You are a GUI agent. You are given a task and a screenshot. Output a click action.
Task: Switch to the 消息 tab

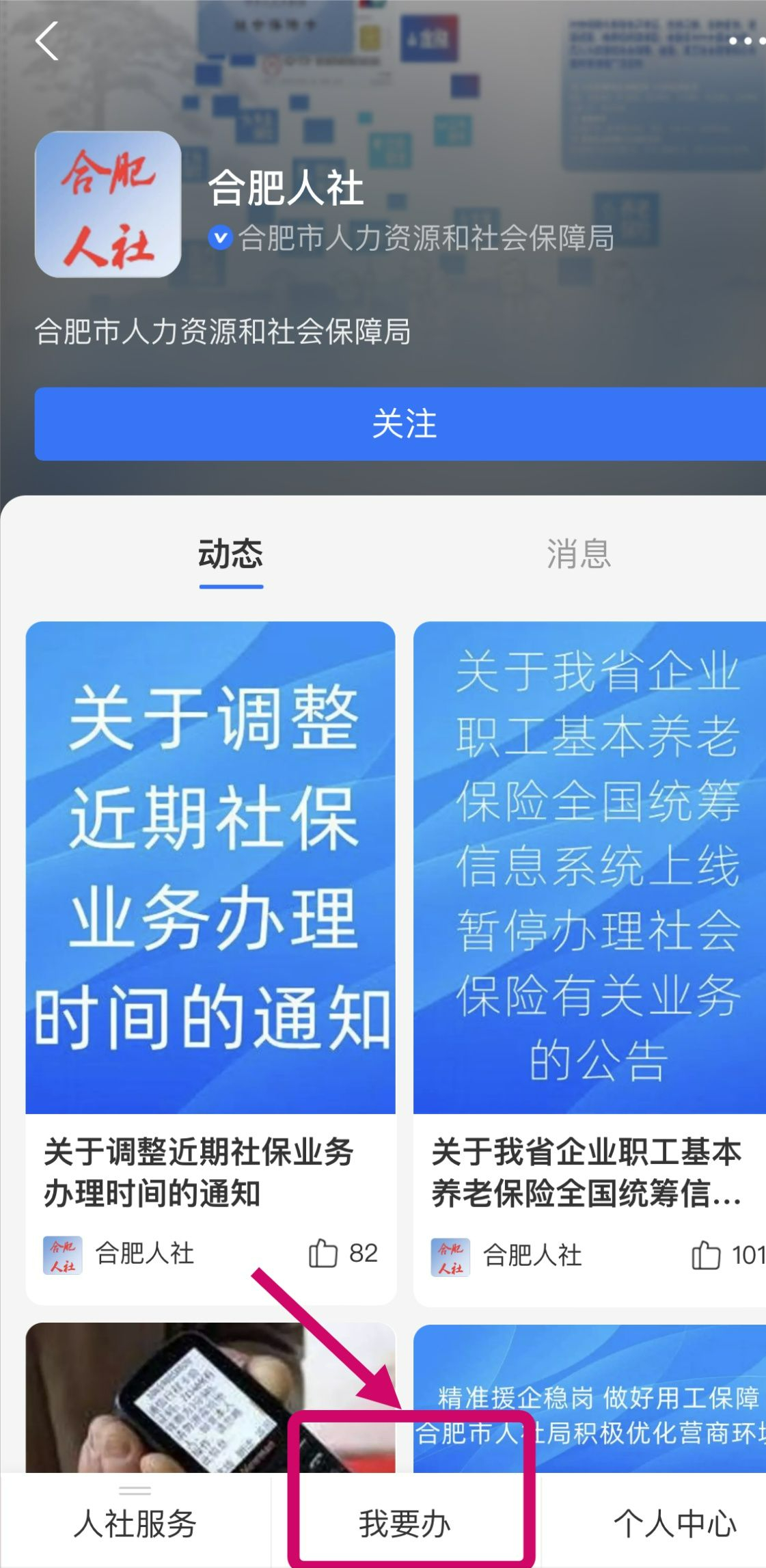point(578,554)
